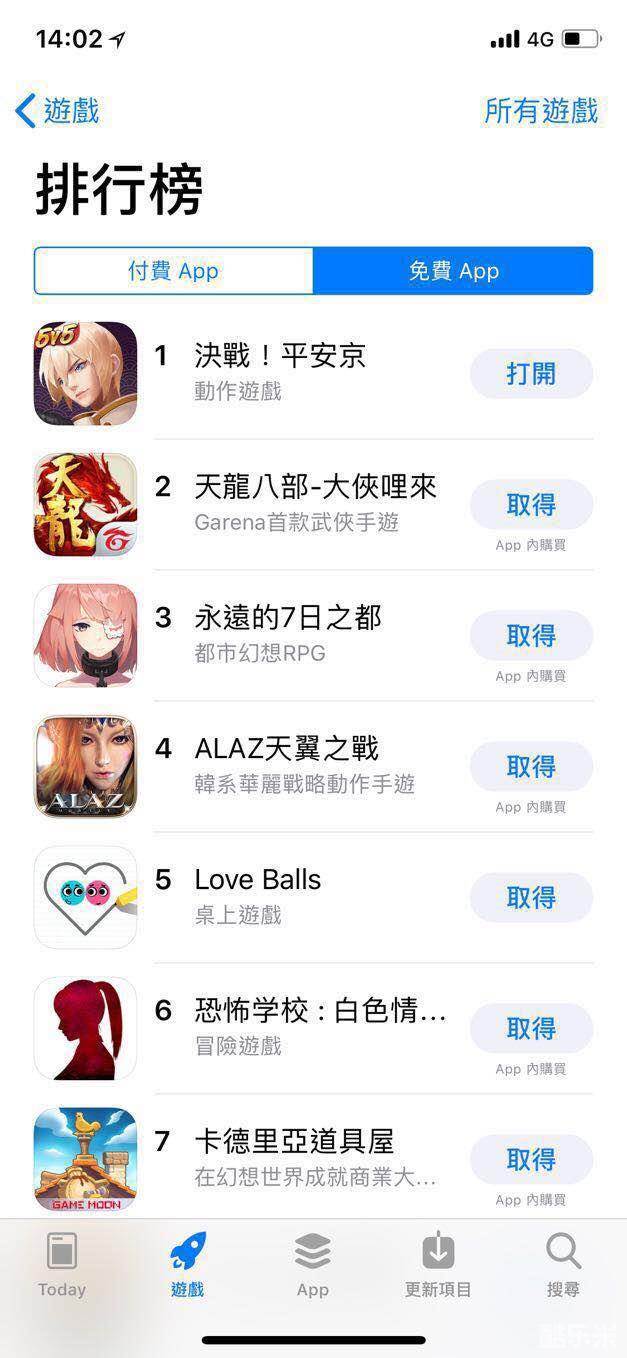Open ALAZ天翼之戰 app icon

point(86,767)
